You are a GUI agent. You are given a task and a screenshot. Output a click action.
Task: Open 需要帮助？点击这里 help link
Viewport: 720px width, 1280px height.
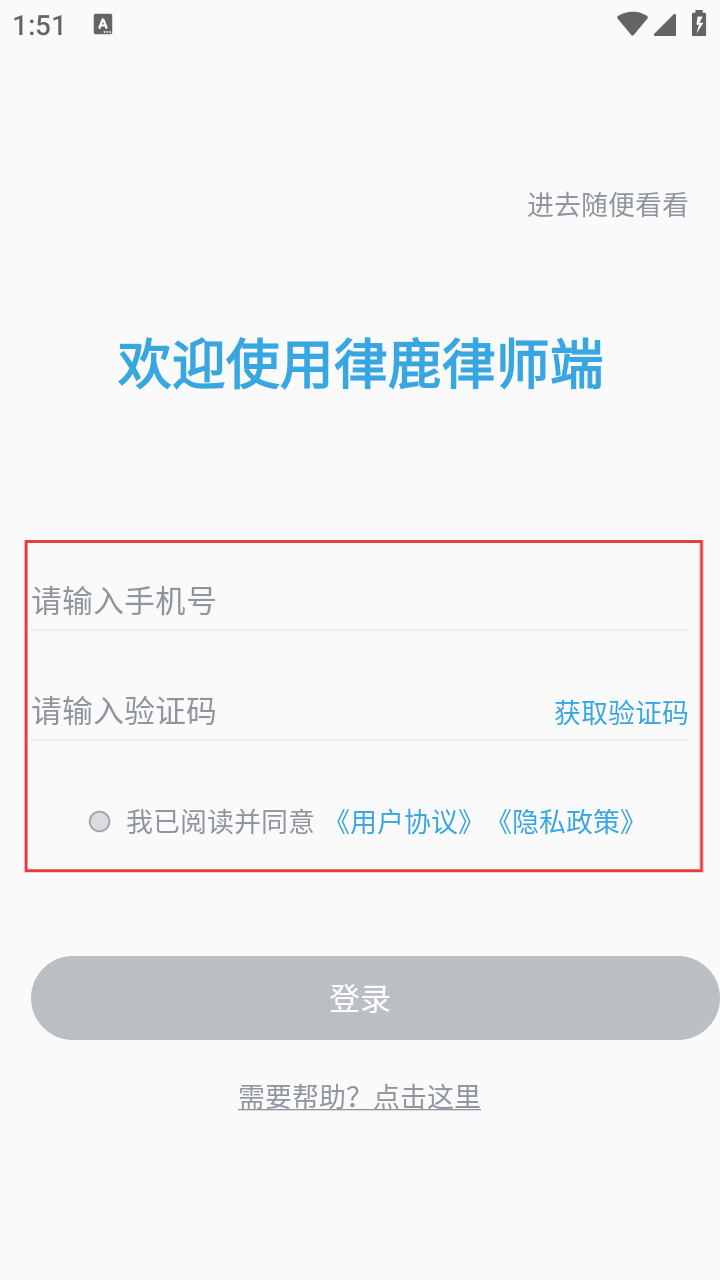pyautogui.click(x=359, y=1097)
